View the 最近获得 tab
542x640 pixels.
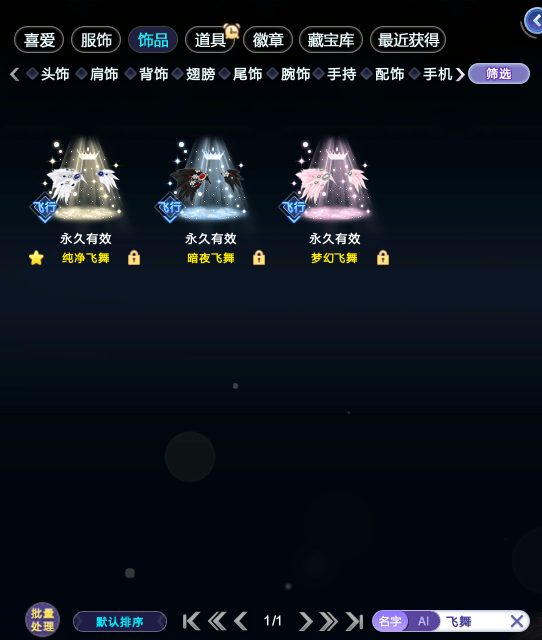coord(408,40)
